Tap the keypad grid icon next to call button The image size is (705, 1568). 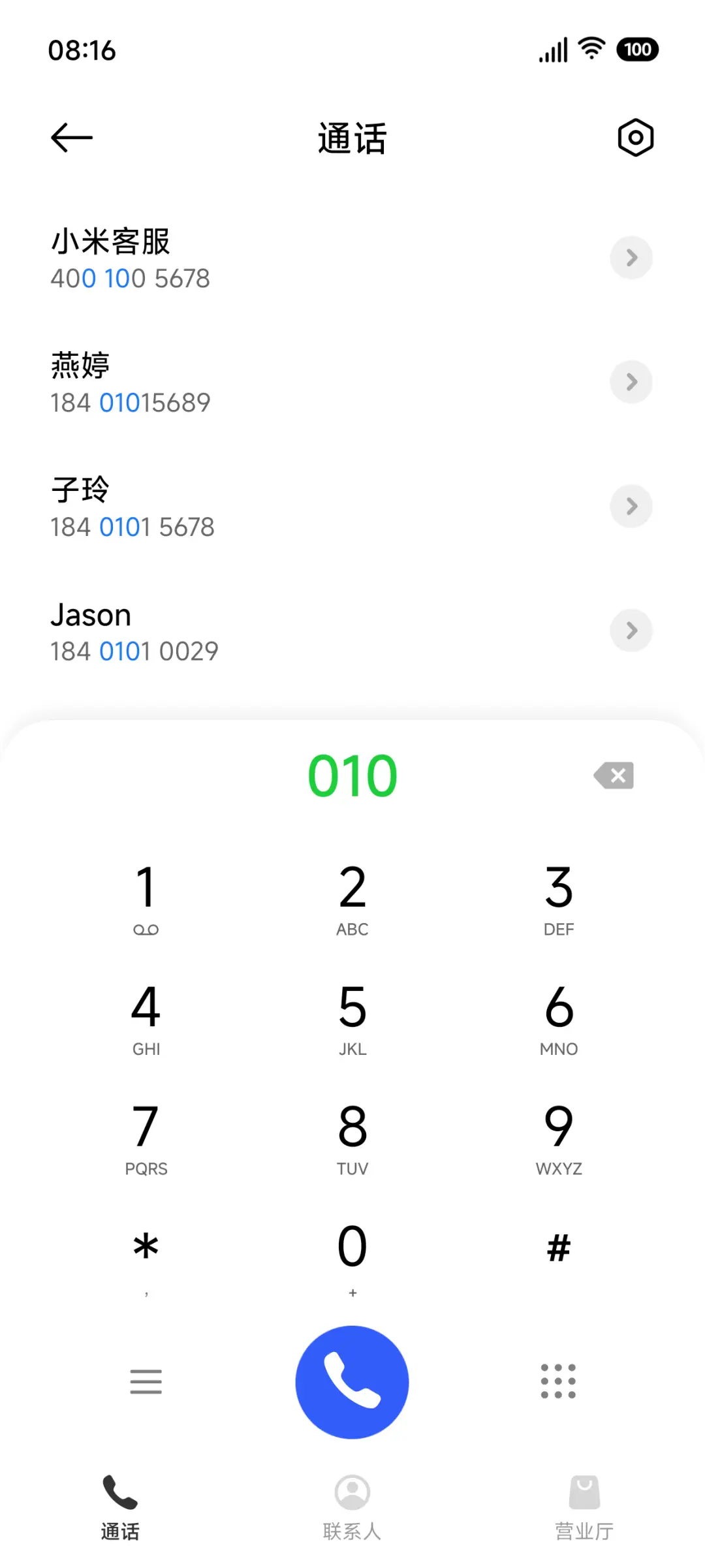point(558,1382)
